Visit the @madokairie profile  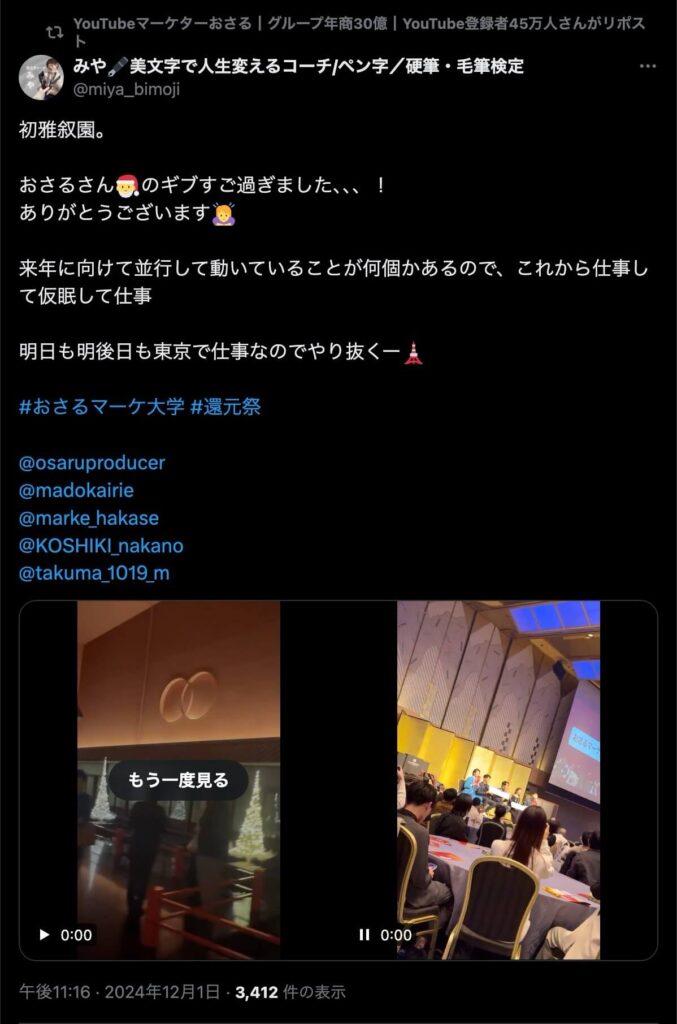click(x=76, y=491)
